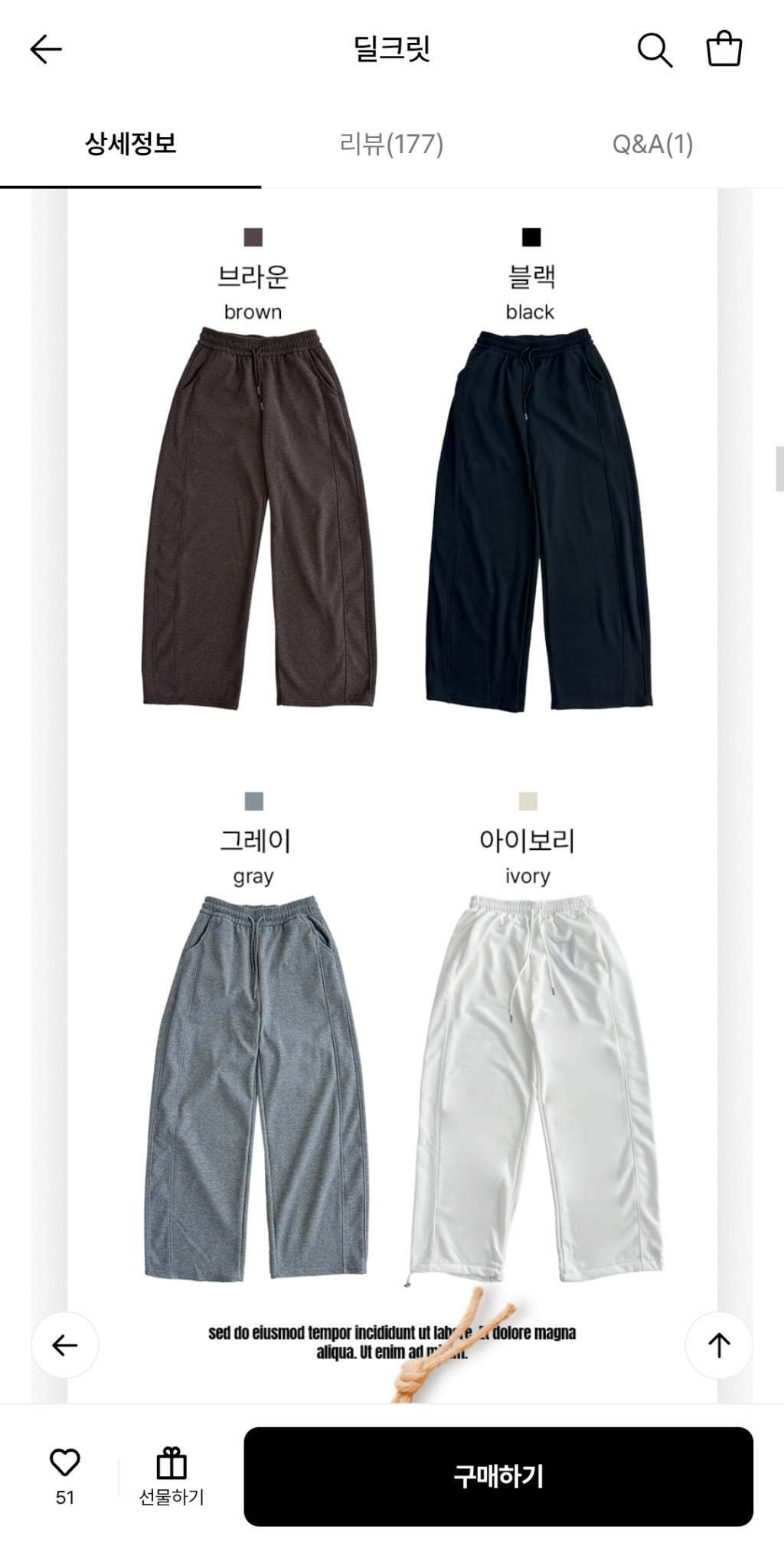Tap the floating left arrow button
Viewport: 784px width, 1549px height.
[x=65, y=1345]
